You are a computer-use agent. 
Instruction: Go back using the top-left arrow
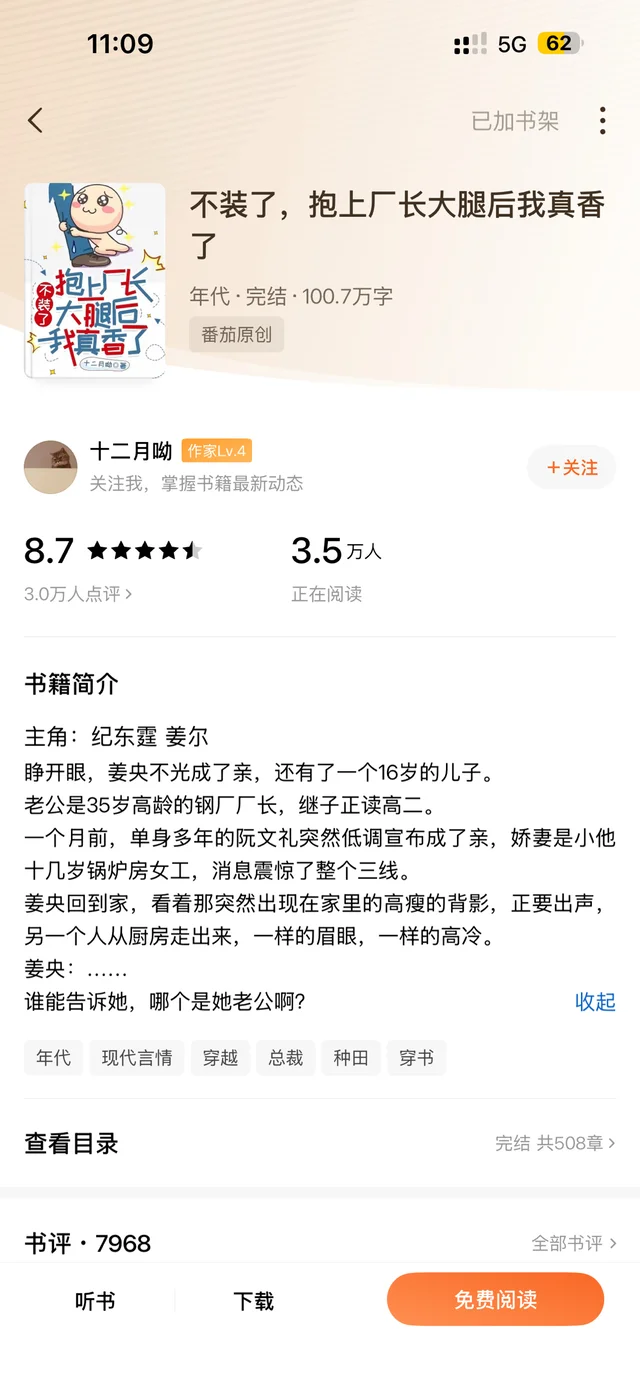pyautogui.click(x=36, y=121)
